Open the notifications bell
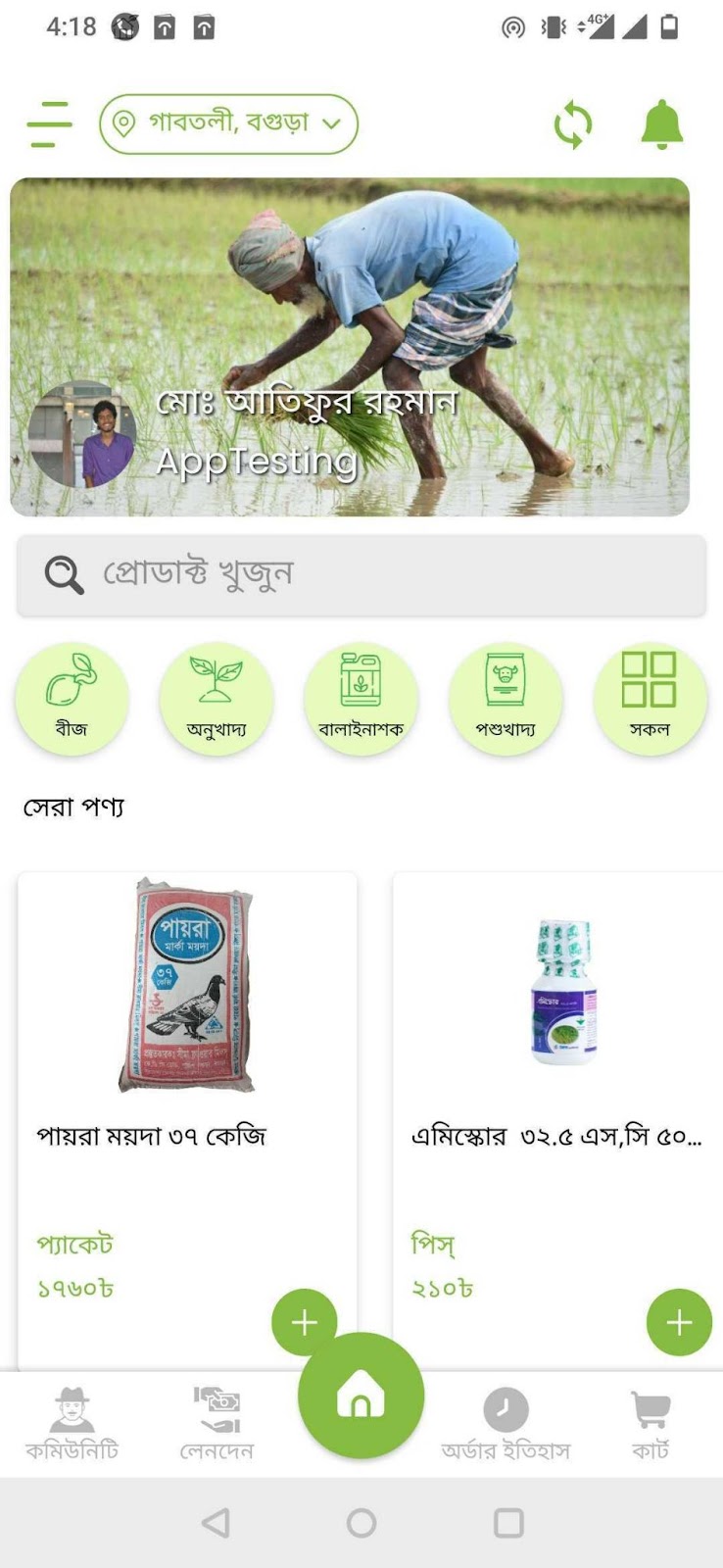Image resolution: width=723 pixels, height=1568 pixels. click(x=661, y=124)
